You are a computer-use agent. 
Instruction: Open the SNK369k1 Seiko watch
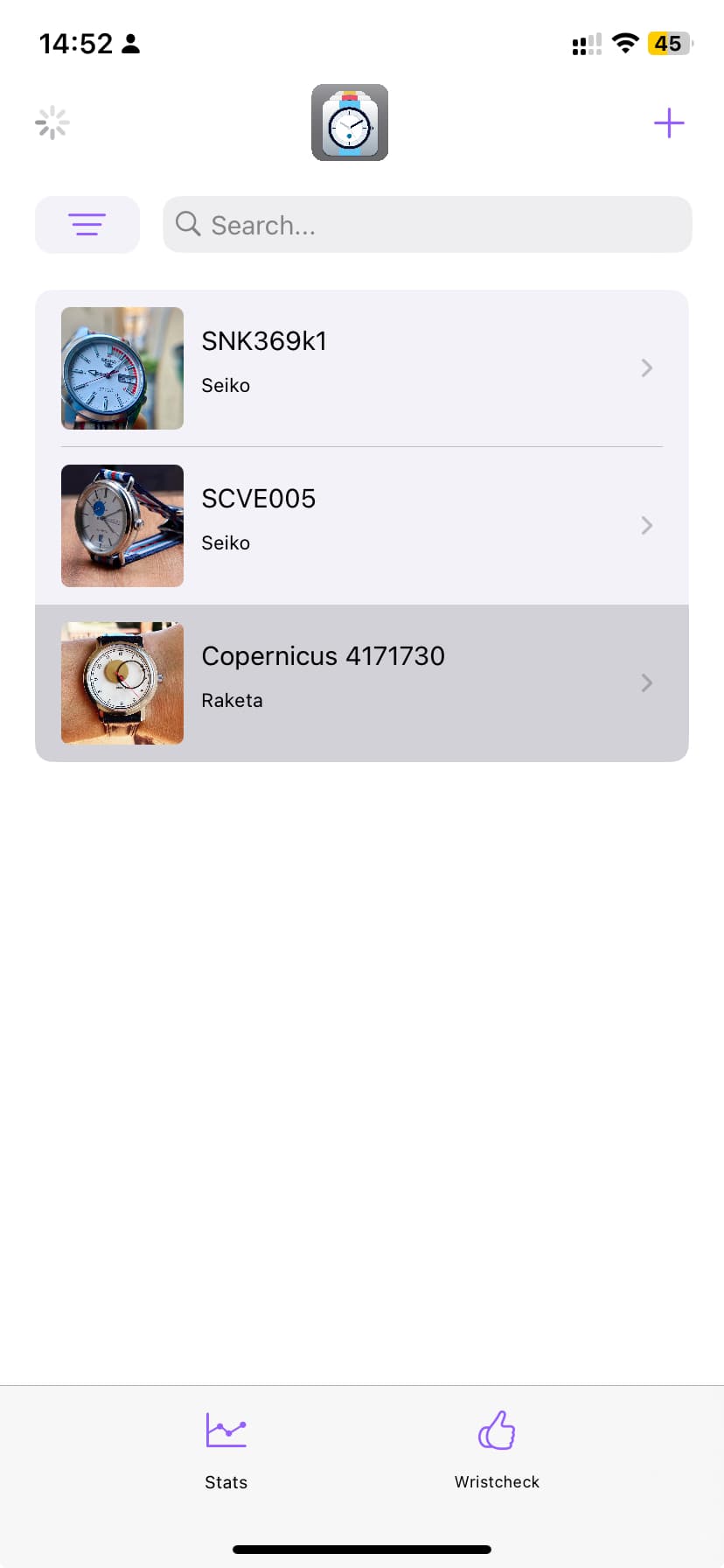(361, 367)
